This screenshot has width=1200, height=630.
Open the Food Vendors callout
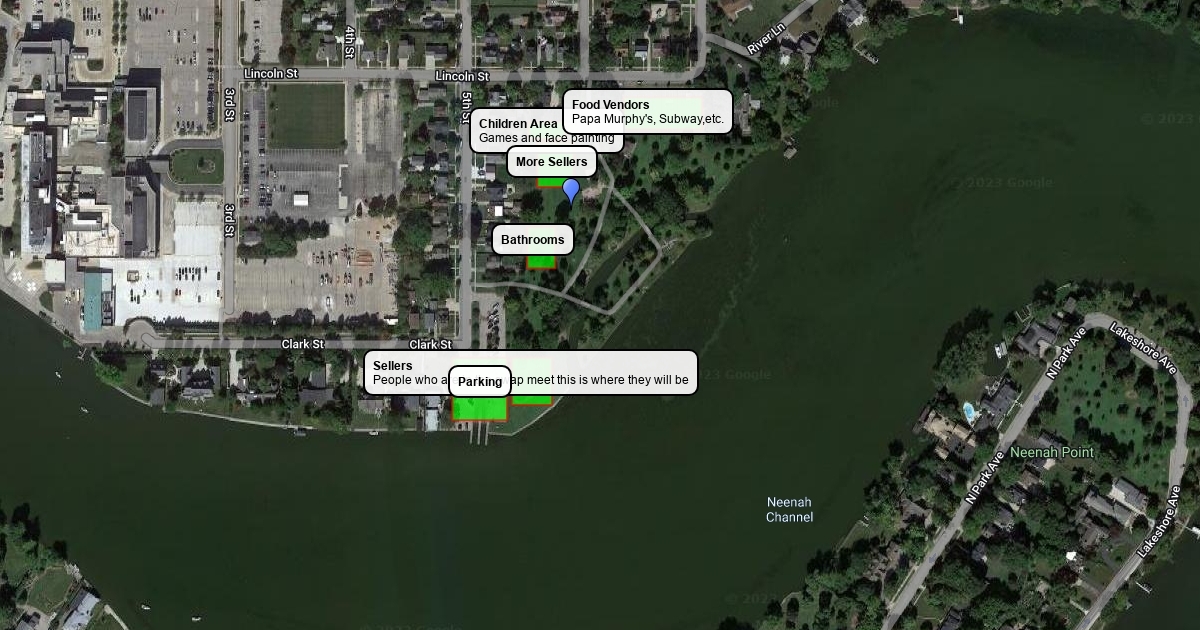(x=647, y=112)
